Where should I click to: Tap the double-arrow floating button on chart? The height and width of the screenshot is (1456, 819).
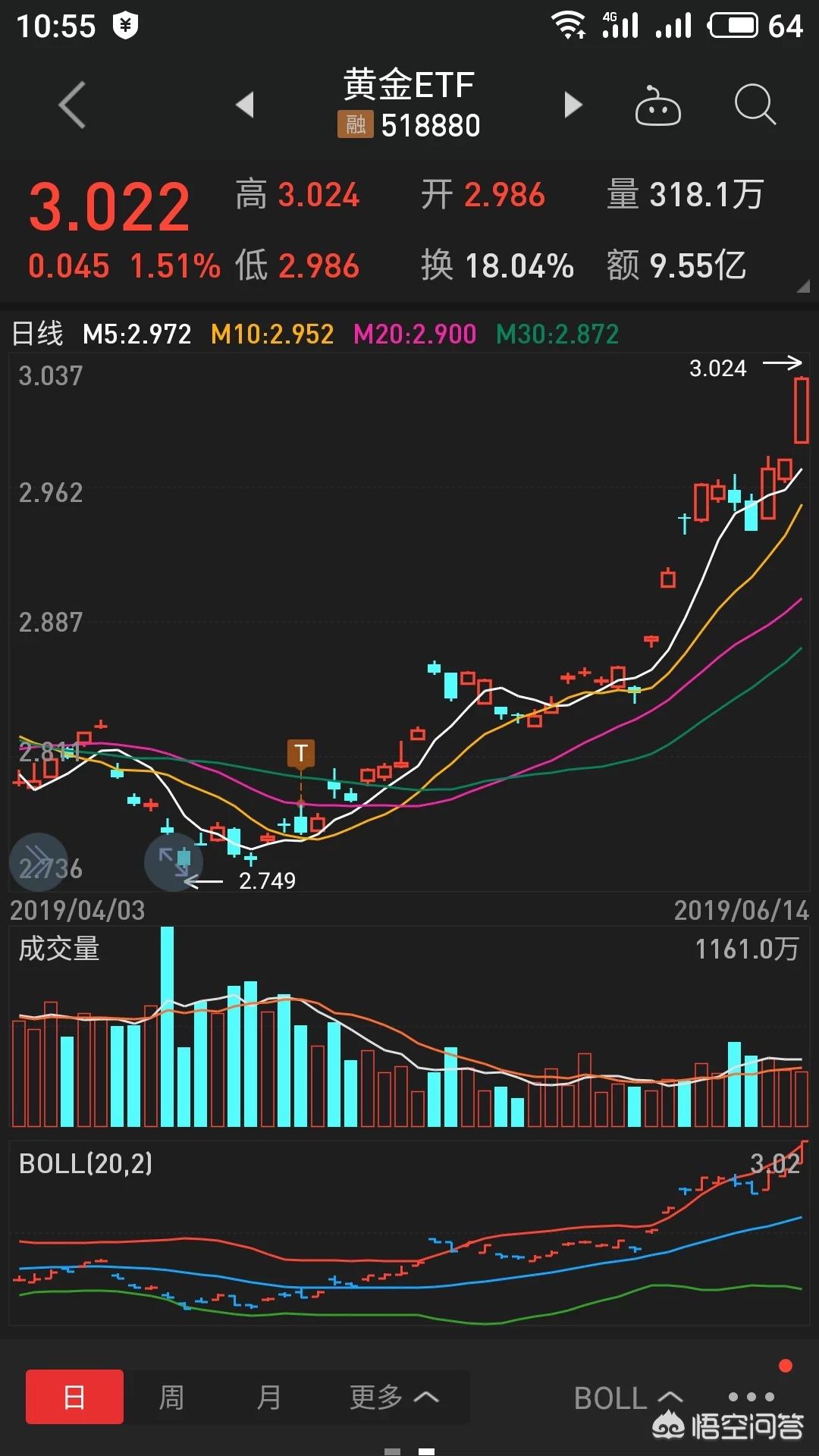(x=39, y=861)
